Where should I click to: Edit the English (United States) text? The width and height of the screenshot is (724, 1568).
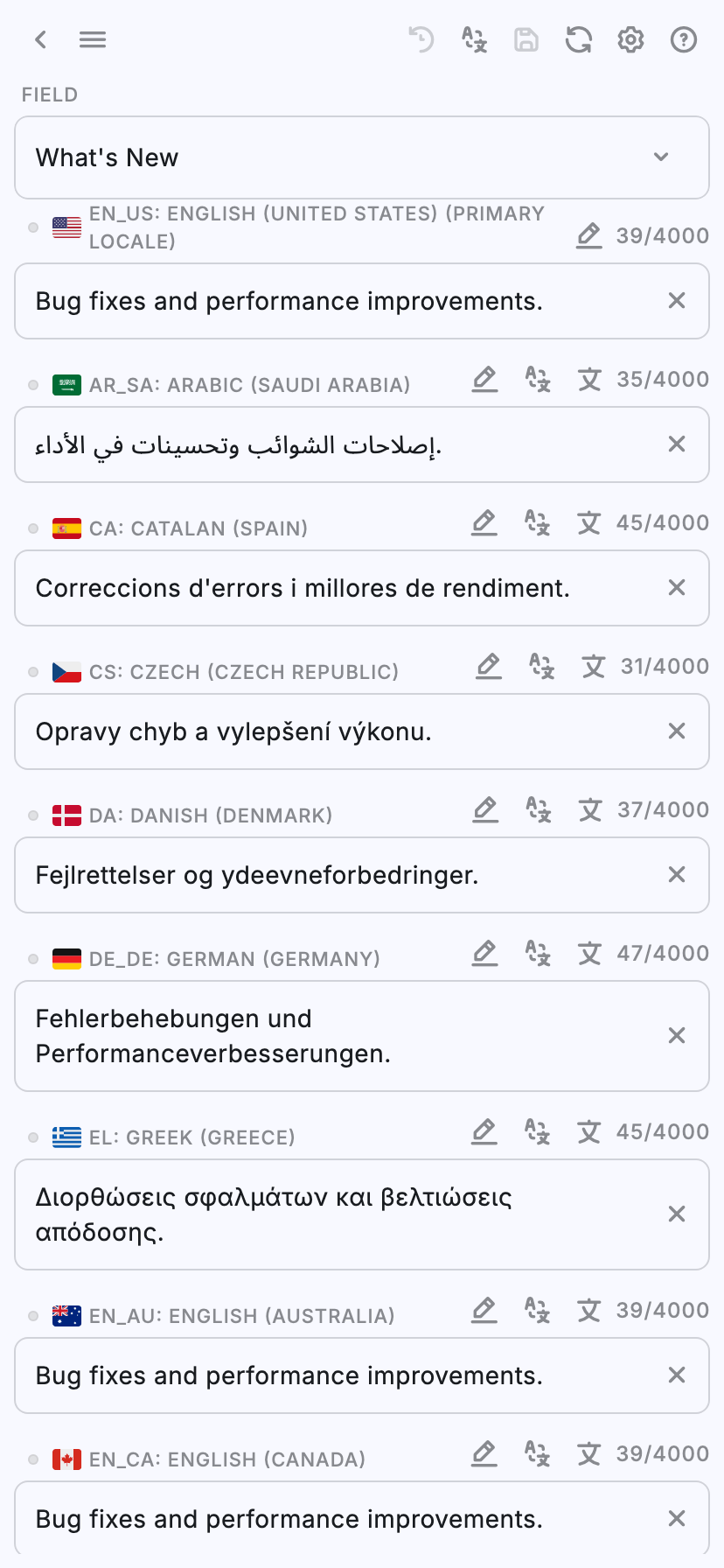588,235
